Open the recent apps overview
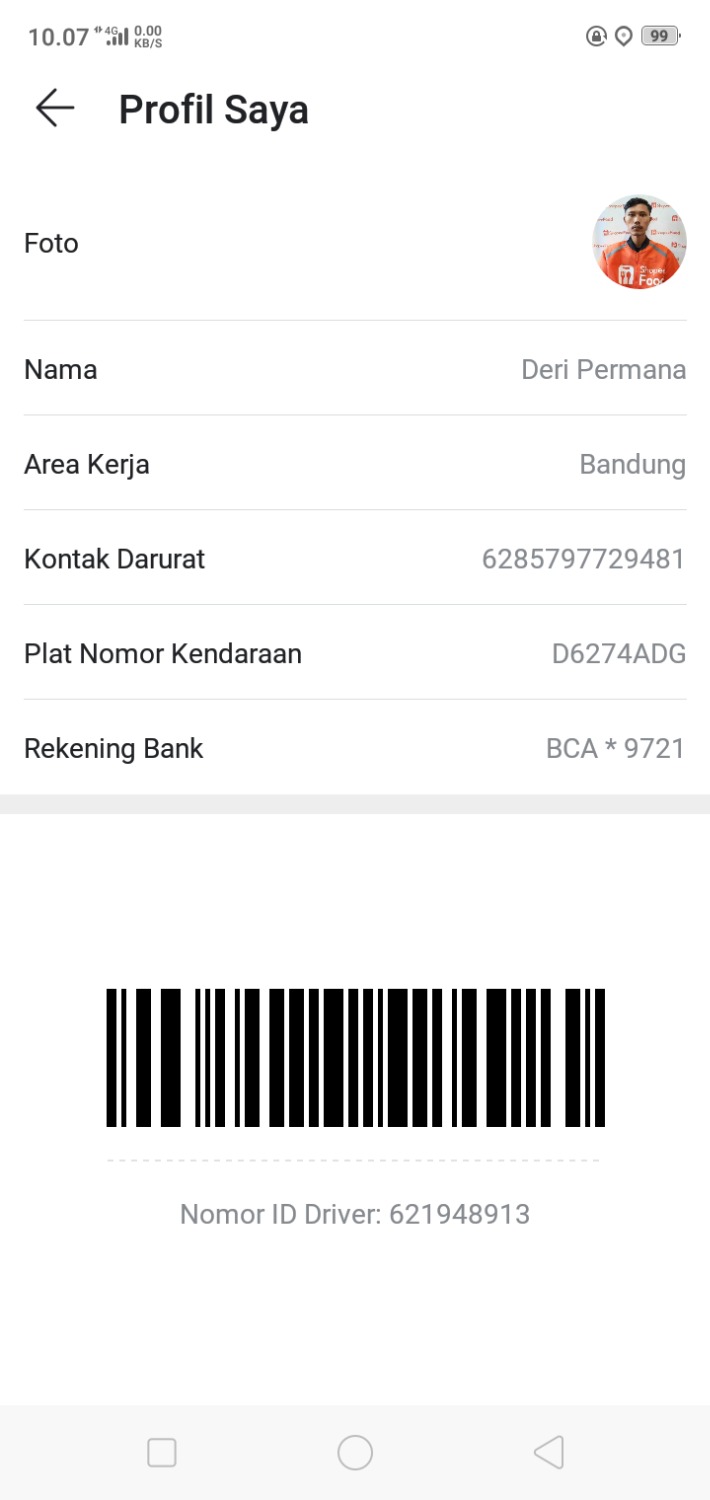Image resolution: width=710 pixels, height=1500 pixels. coord(162,1452)
